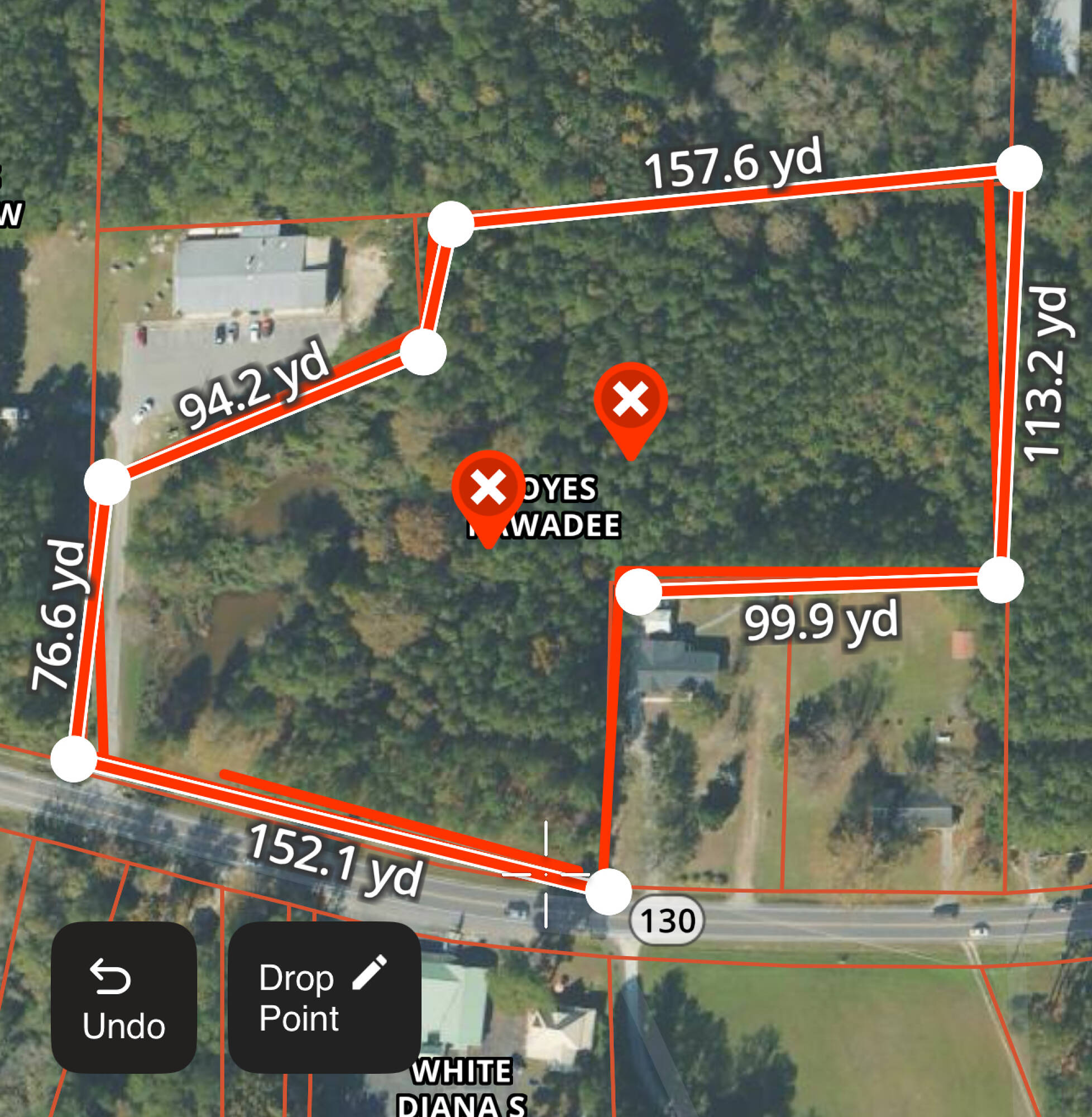Tap the vertex at start of 157.6 yd line
The width and height of the screenshot is (1092, 1117).
point(451,225)
